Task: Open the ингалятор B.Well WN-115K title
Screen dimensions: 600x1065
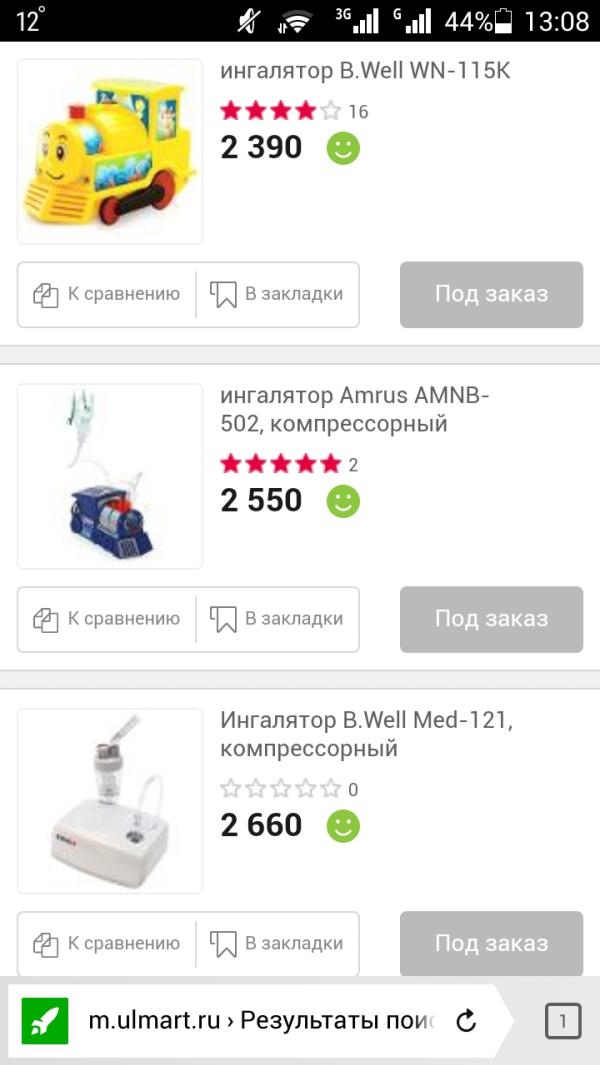Action: (x=365, y=71)
